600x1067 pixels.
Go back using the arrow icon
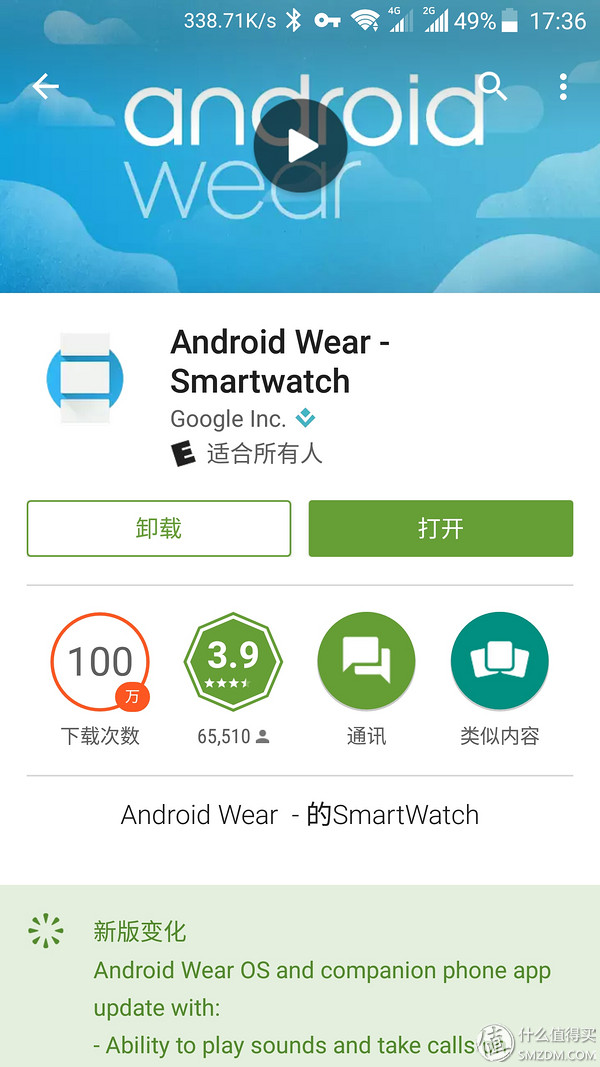[x=45, y=87]
